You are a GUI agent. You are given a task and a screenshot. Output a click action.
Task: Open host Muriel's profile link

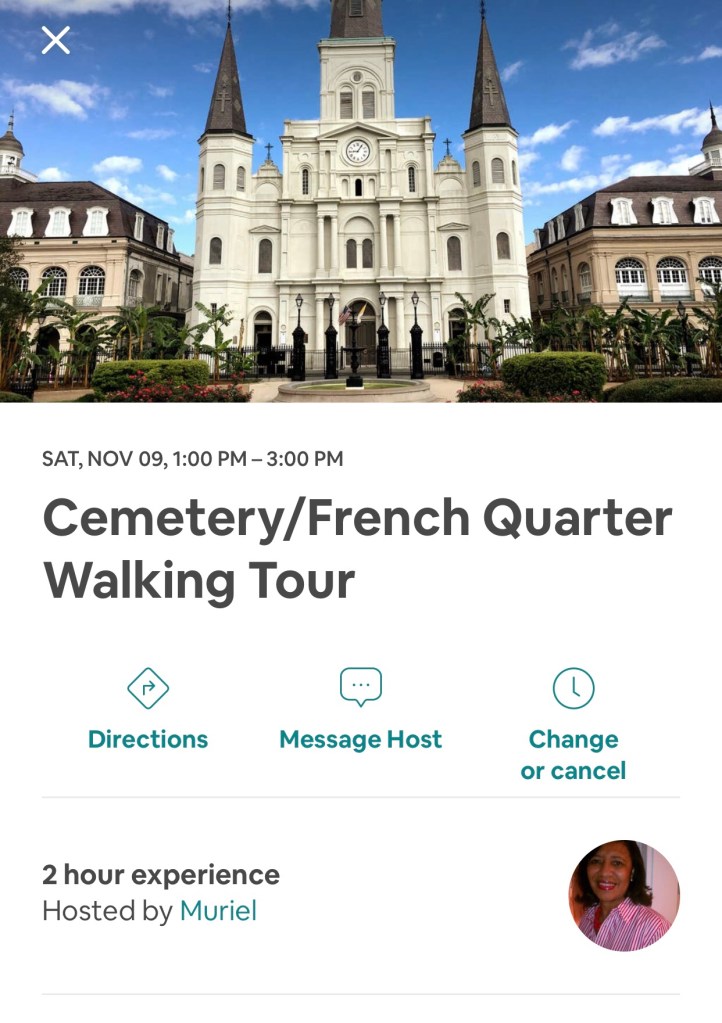point(218,911)
